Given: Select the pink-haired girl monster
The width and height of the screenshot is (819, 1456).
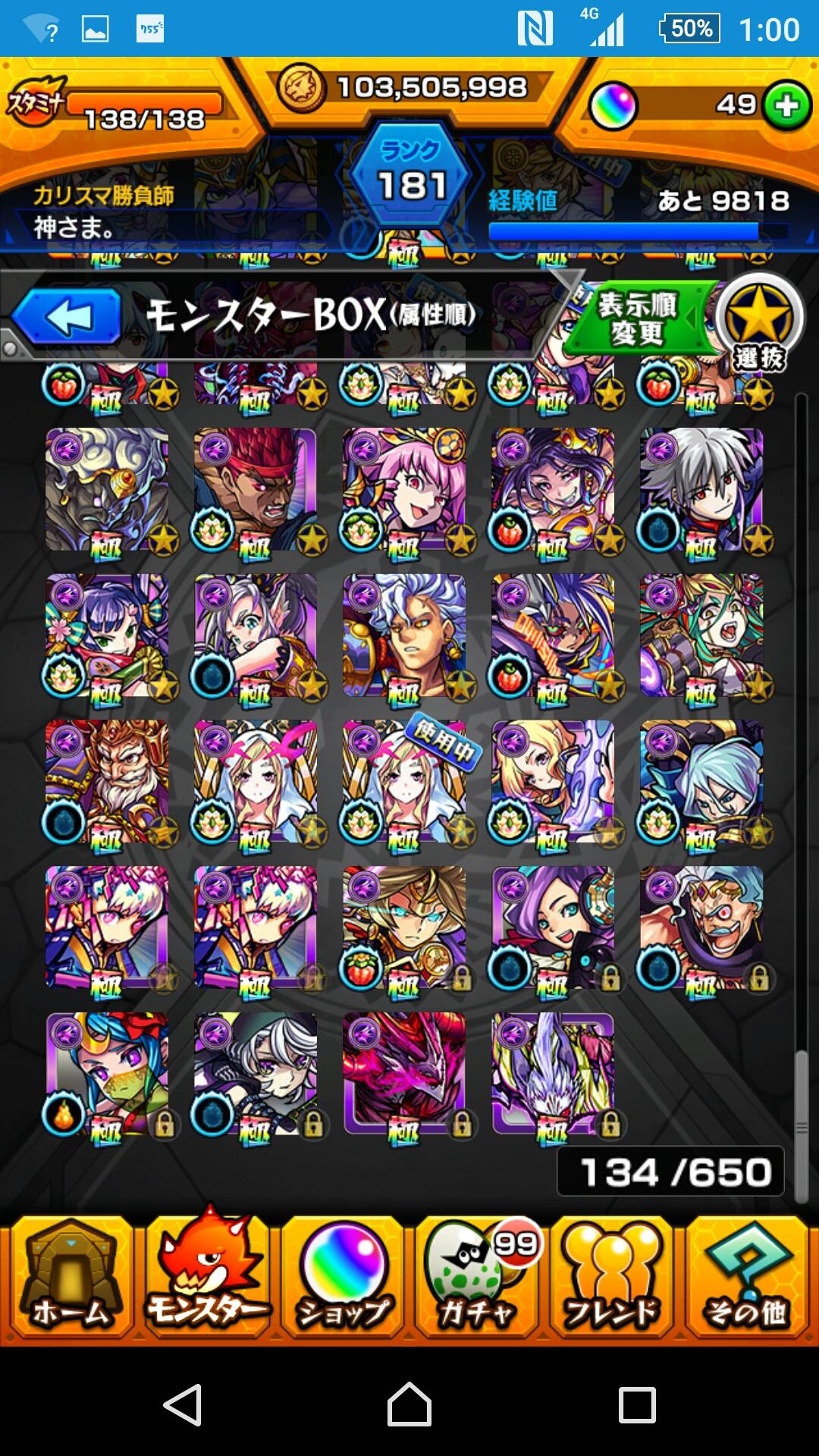Looking at the screenshot, I should (405, 490).
